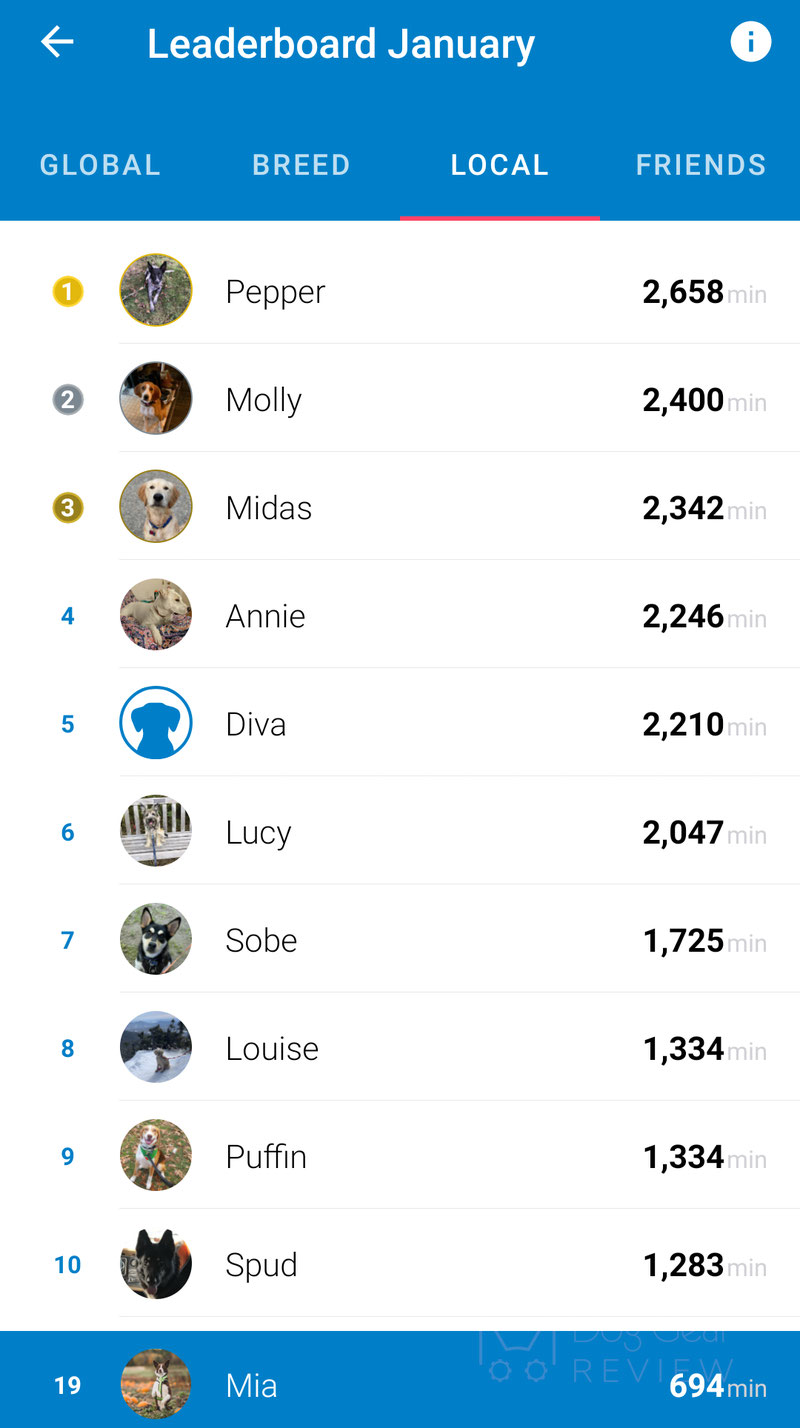Open Lucy's leaderboard entry
Screen dimensions: 800x1428
(400, 831)
